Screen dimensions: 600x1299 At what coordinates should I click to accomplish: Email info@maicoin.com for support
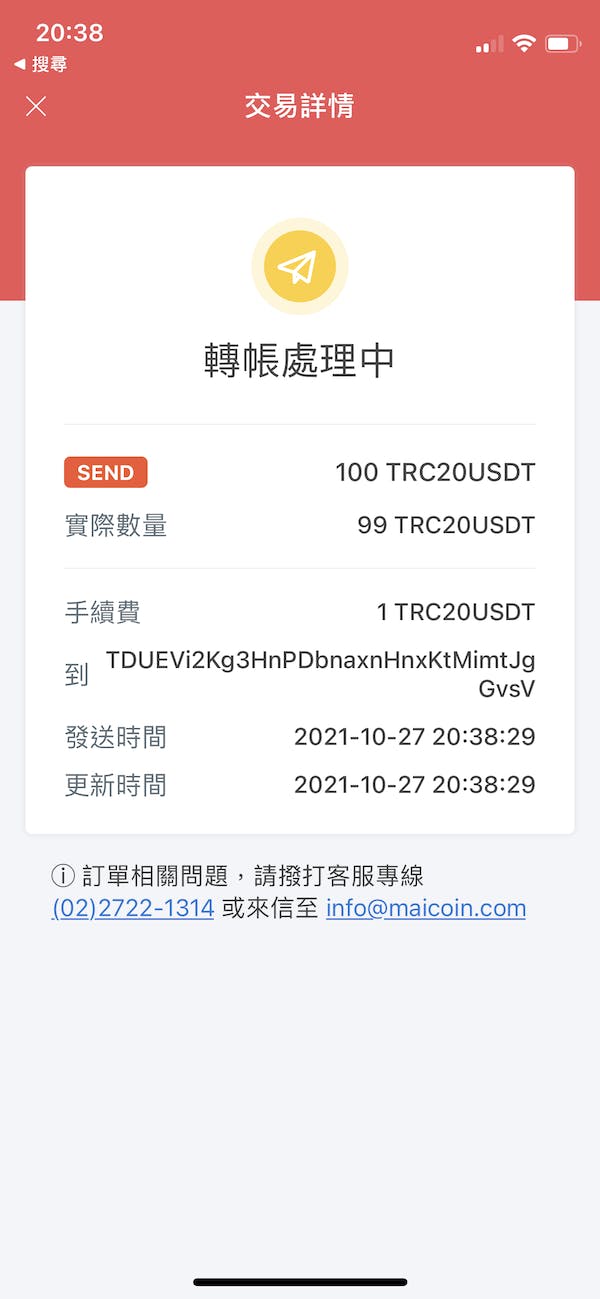426,908
